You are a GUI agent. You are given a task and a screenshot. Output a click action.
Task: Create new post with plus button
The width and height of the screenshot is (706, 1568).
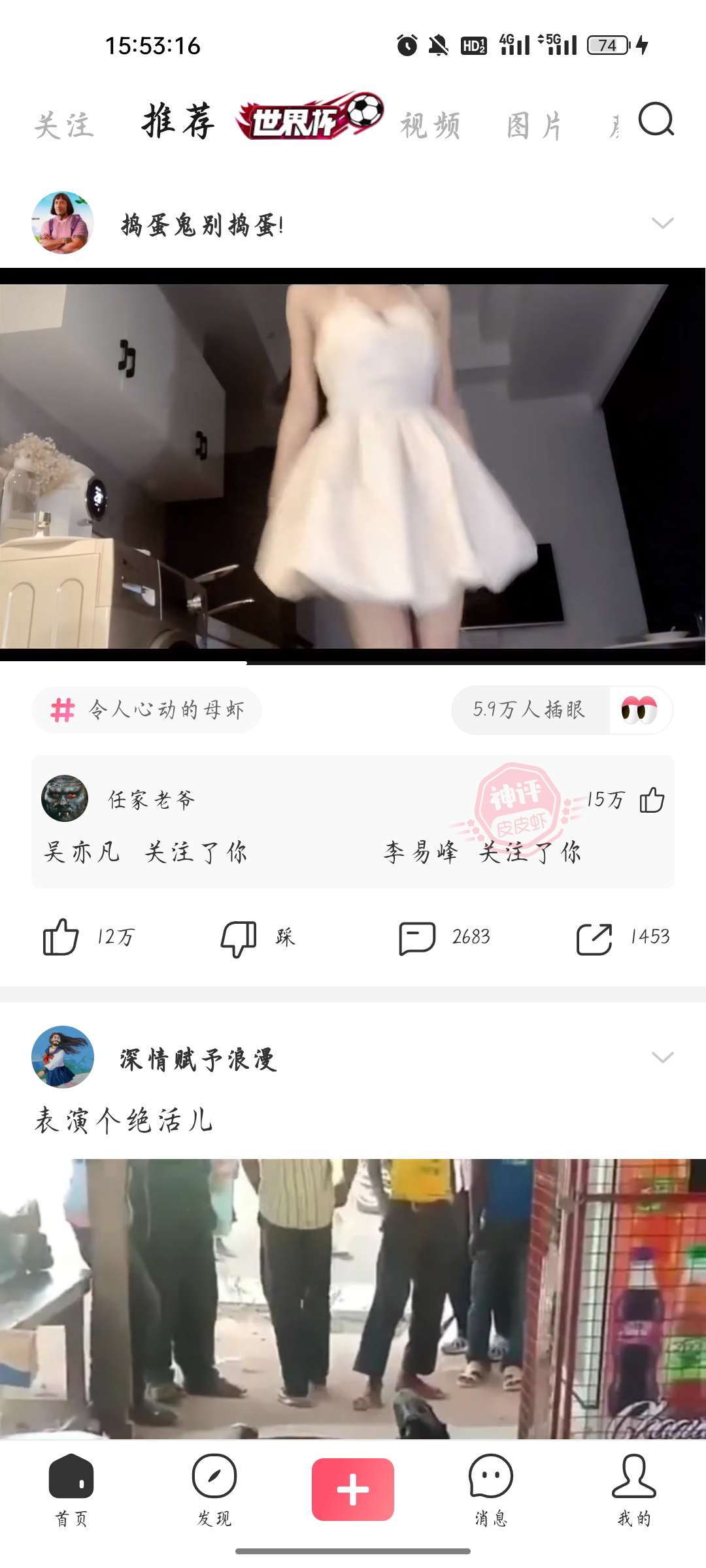click(353, 1489)
